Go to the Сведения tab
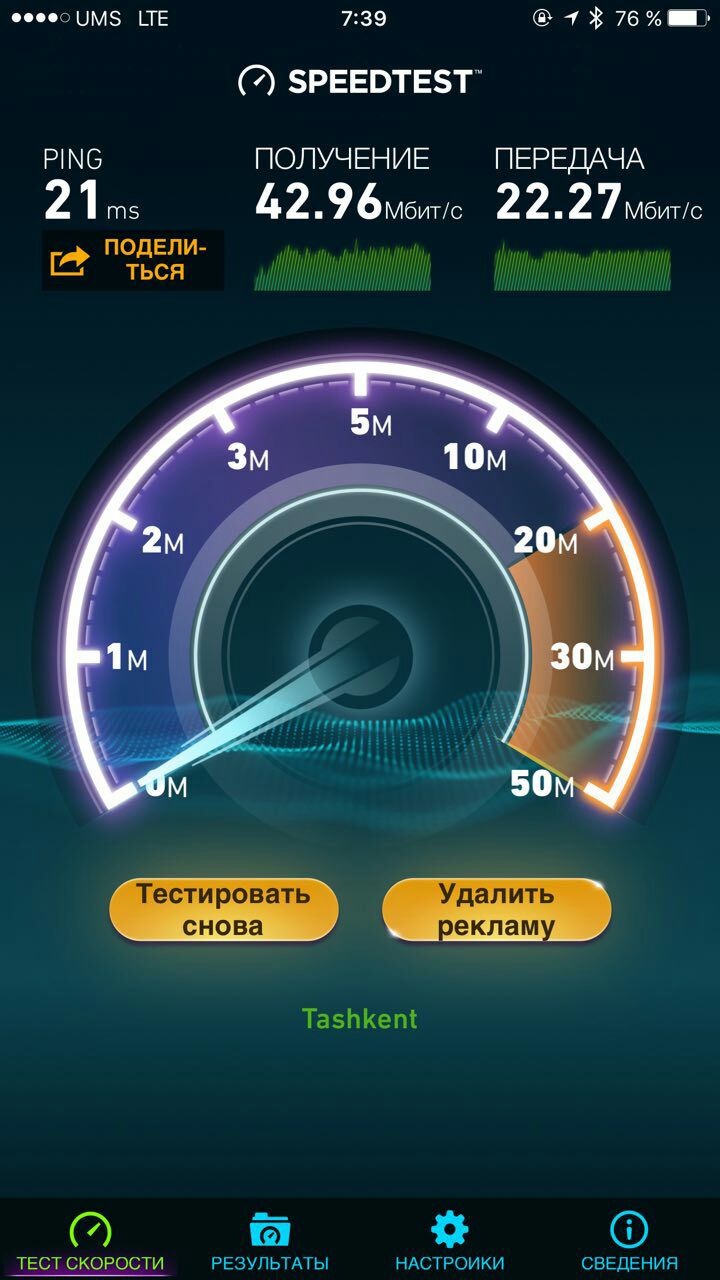The height and width of the screenshot is (1280, 720). 629,1240
